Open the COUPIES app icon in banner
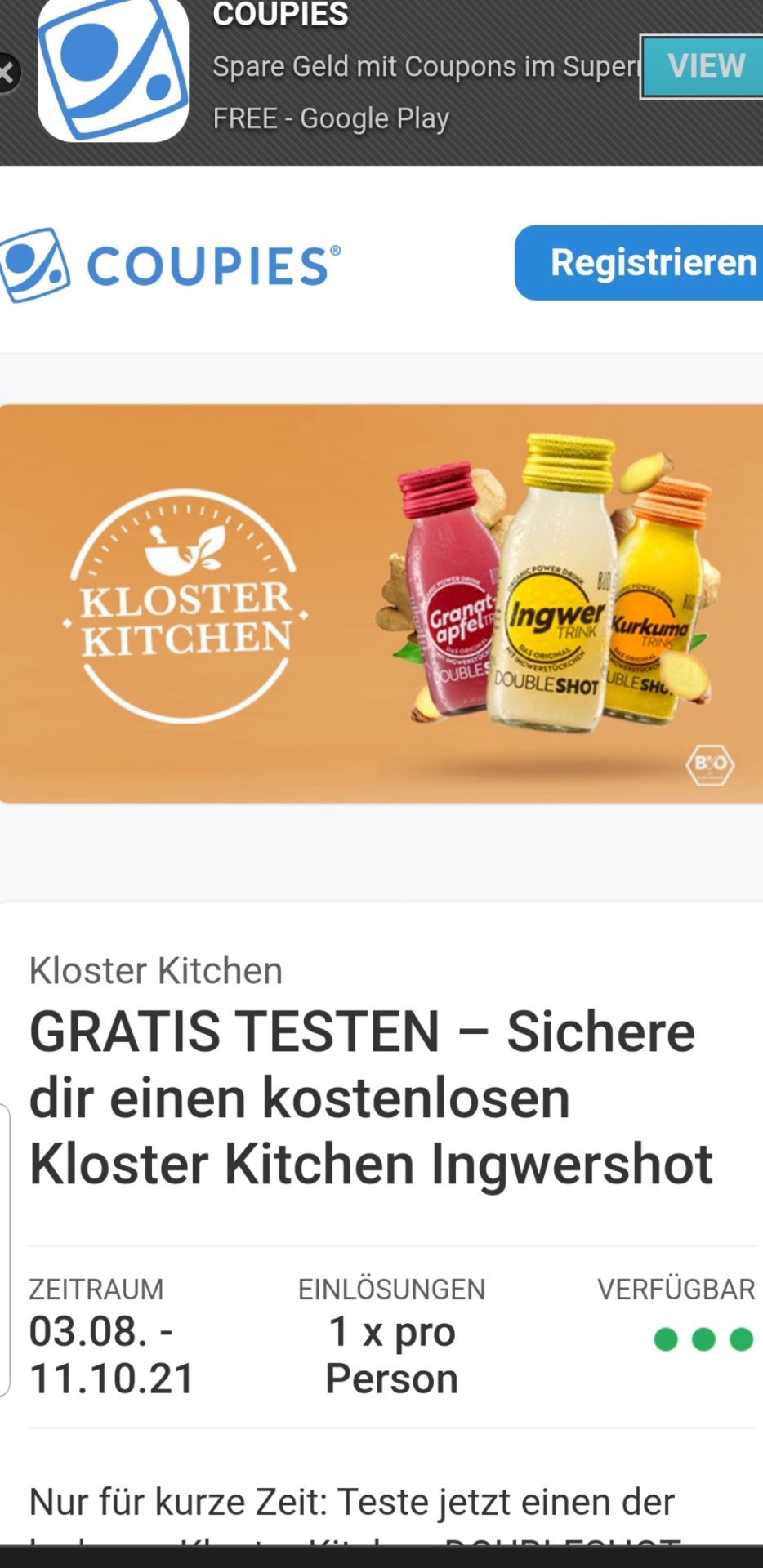This screenshot has width=763, height=1568. pos(113,69)
